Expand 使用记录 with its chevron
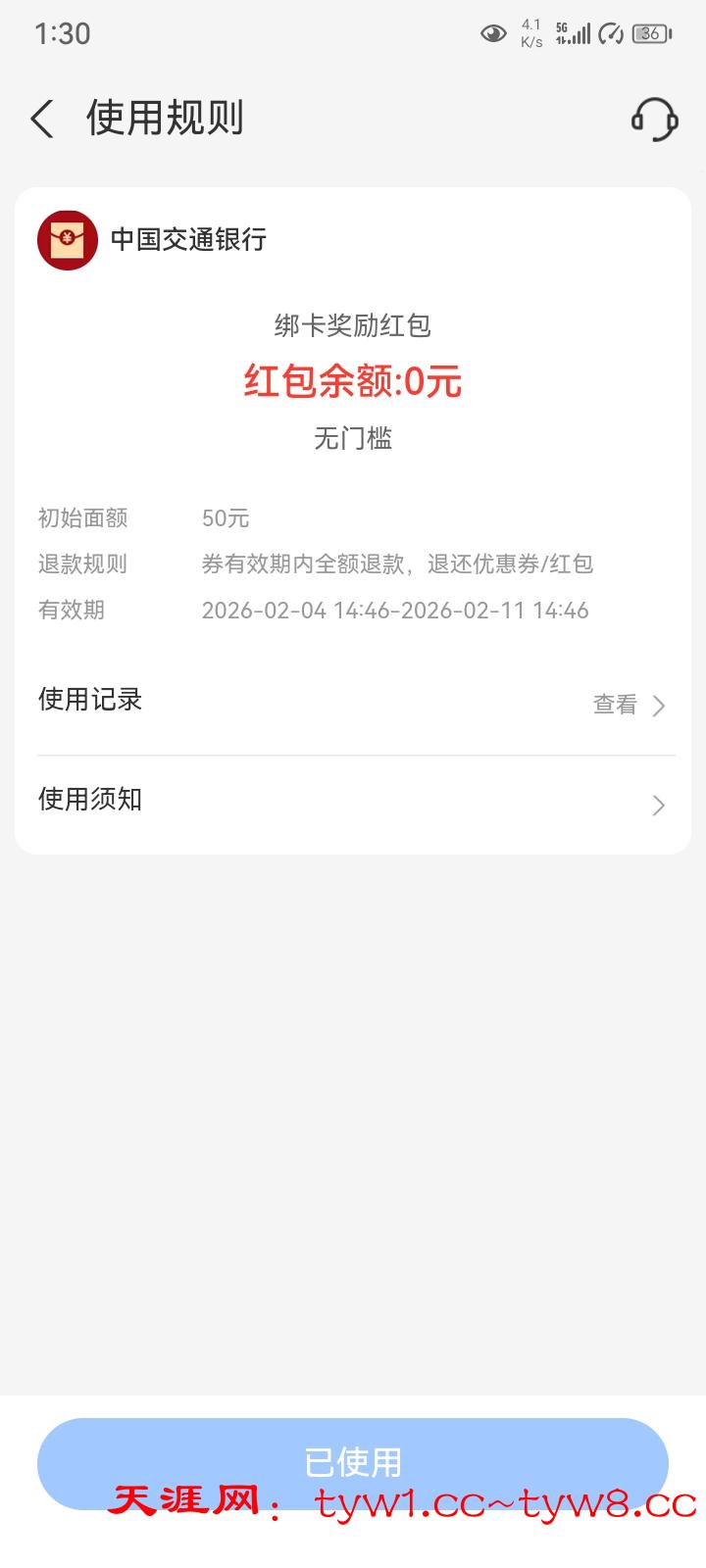 (658, 705)
